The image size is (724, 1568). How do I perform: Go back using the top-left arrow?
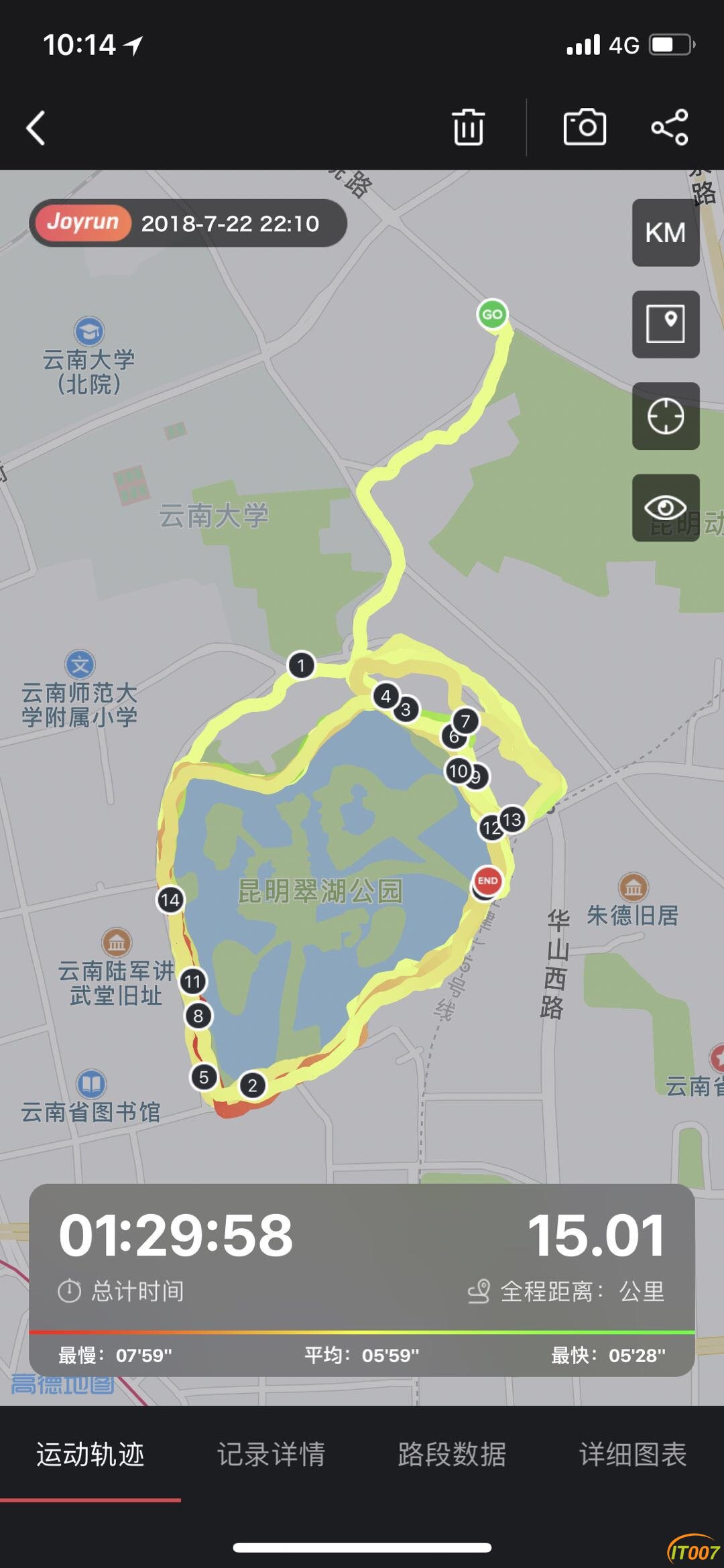[36, 127]
